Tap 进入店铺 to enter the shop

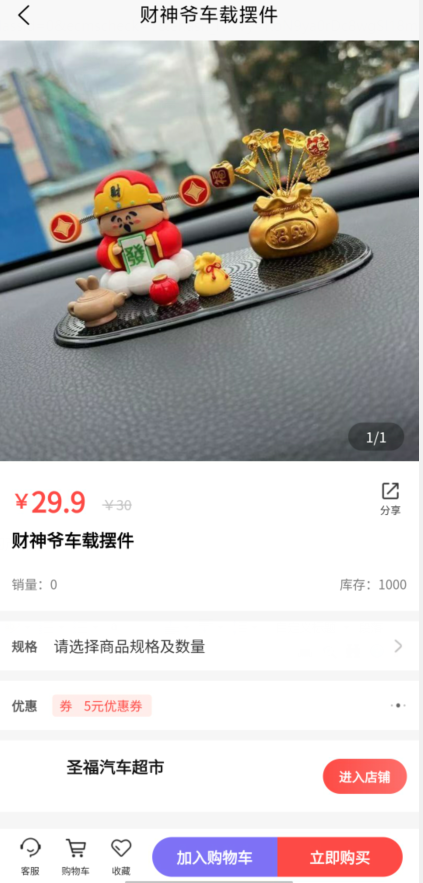364,777
